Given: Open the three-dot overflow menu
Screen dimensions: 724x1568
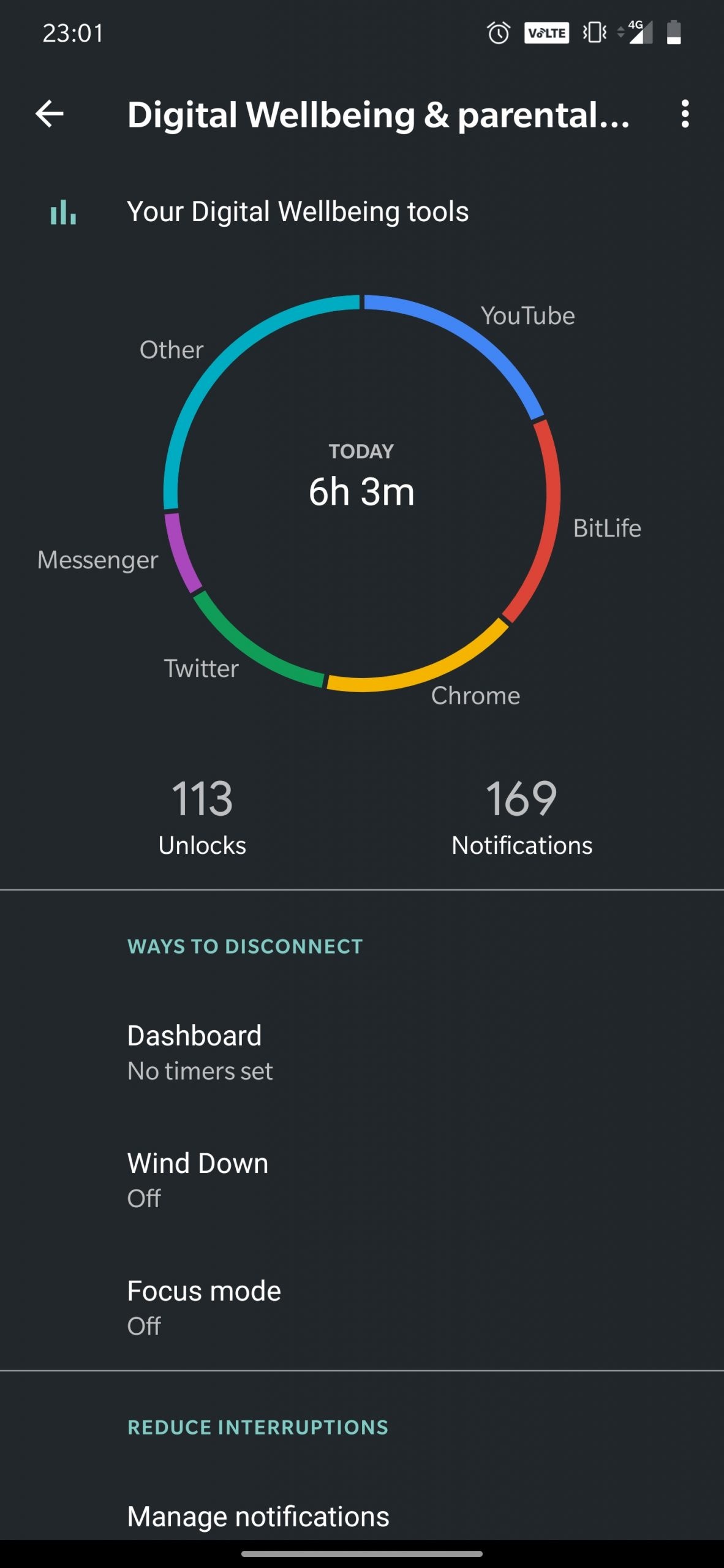Looking at the screenshot, I should click(x=685, y=114).
